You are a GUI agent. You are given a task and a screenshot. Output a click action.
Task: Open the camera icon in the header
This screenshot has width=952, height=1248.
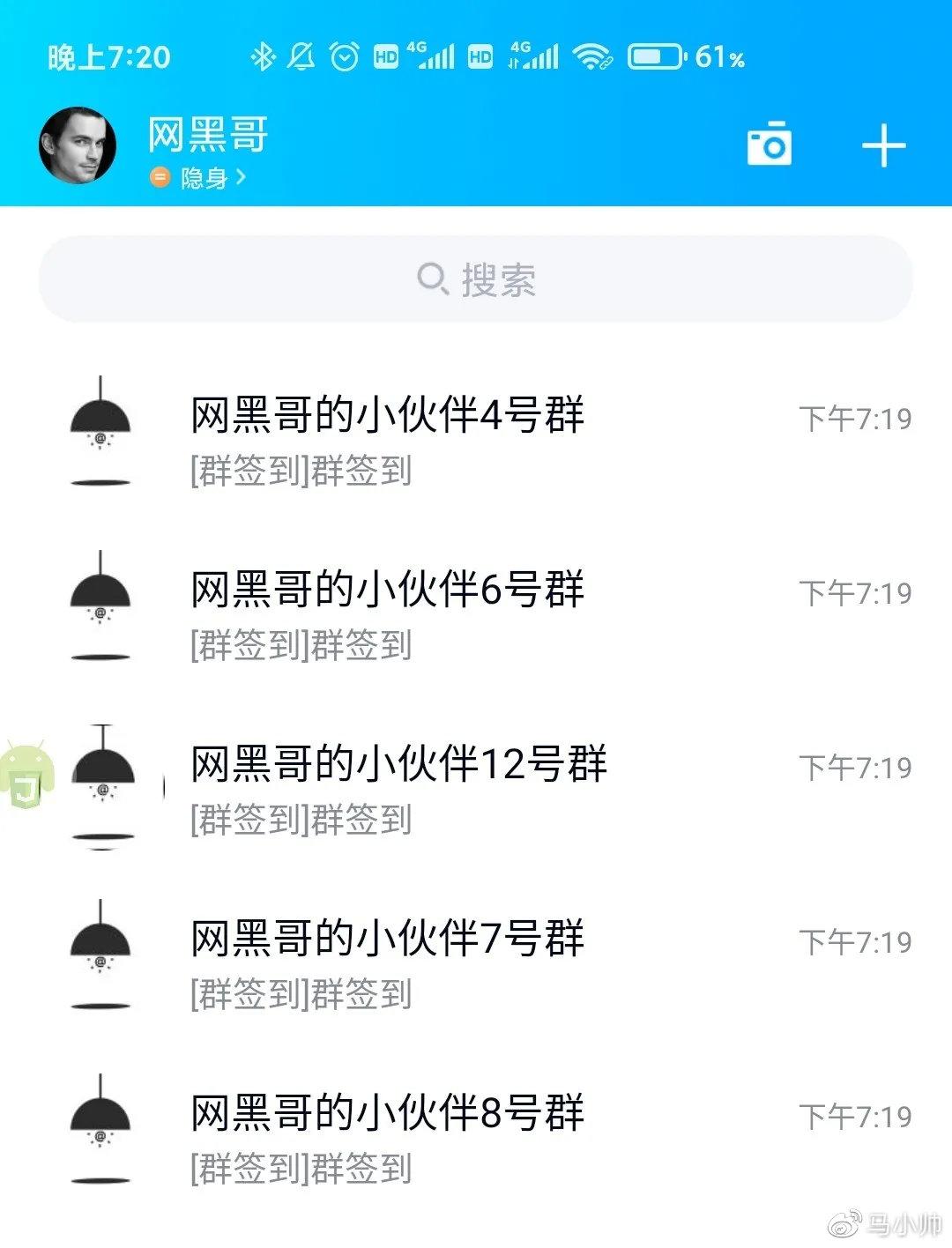tap(769, 145)
